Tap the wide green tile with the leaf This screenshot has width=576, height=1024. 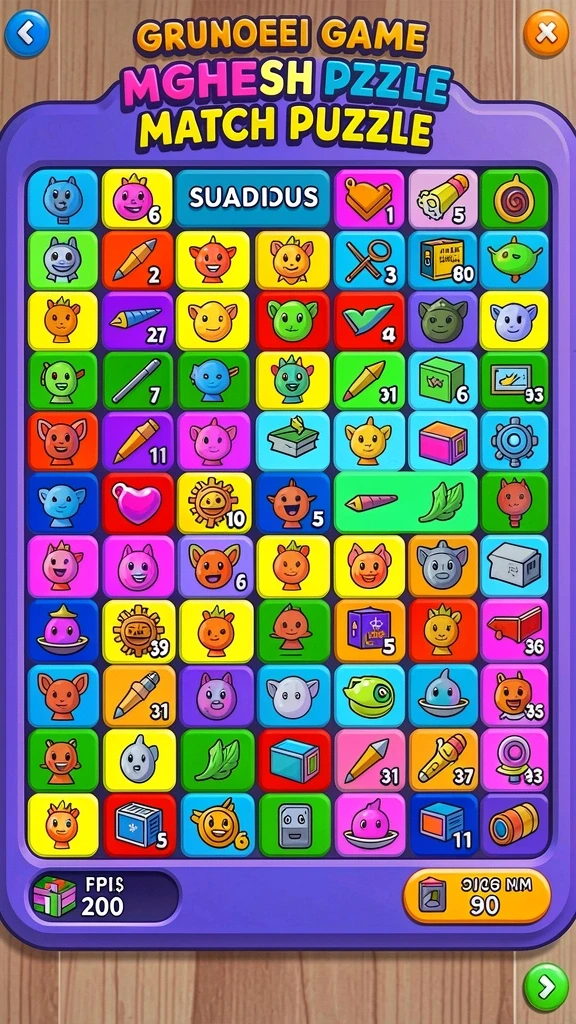click(x=406, y=502)
